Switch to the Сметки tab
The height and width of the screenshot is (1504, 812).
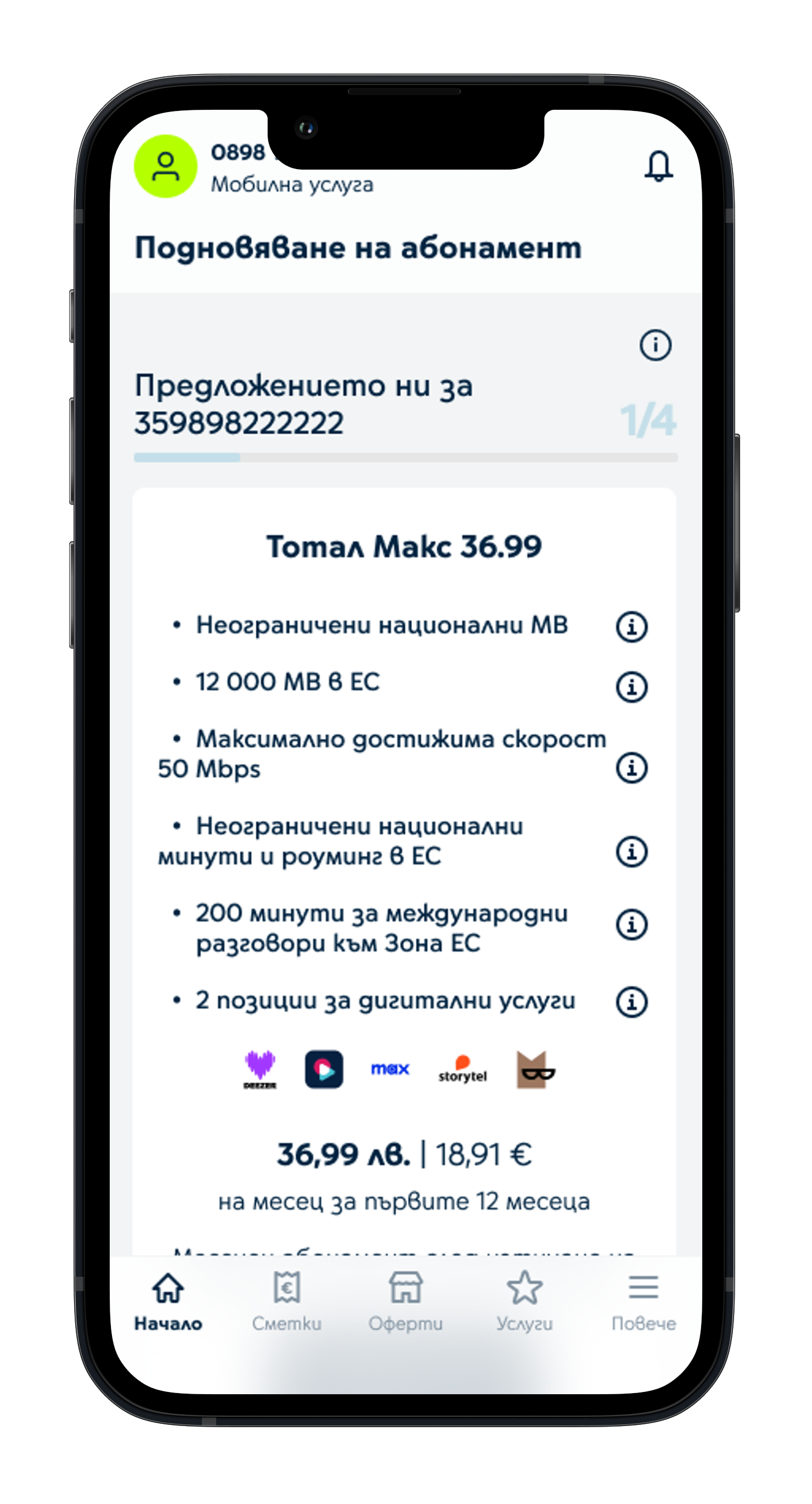point(286,1301)
